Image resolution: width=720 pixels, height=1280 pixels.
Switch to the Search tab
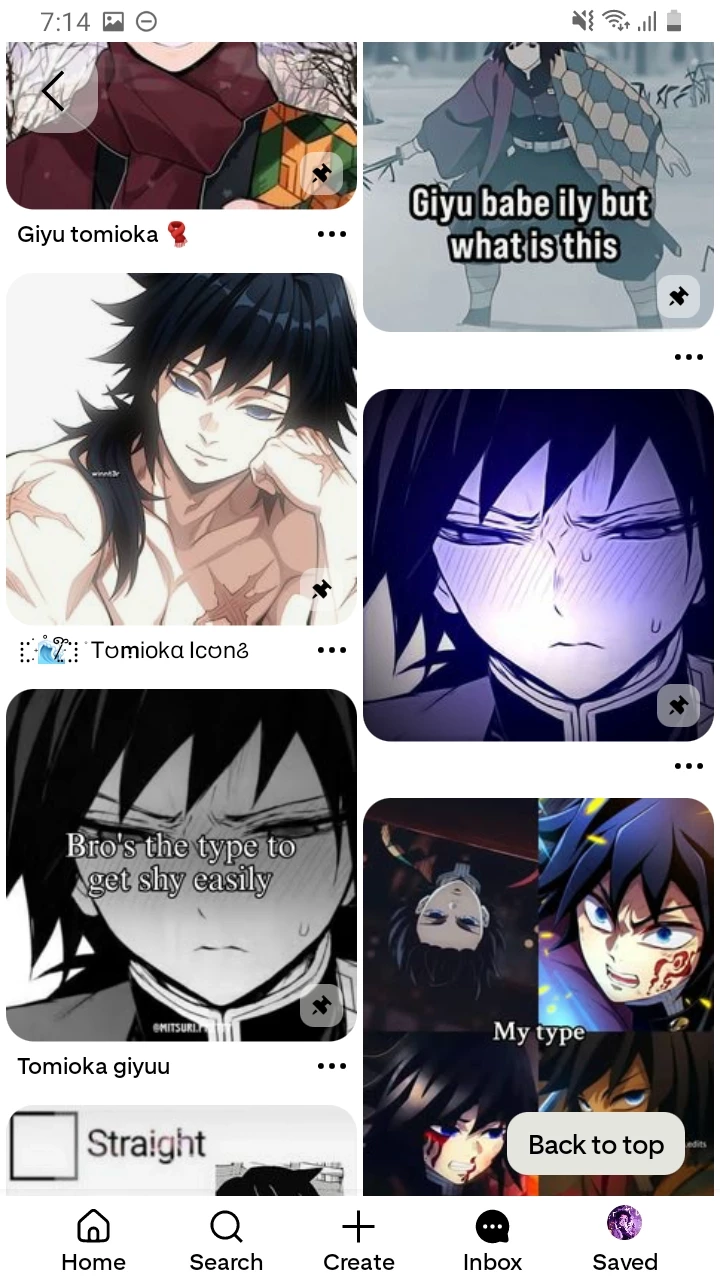226,1240
